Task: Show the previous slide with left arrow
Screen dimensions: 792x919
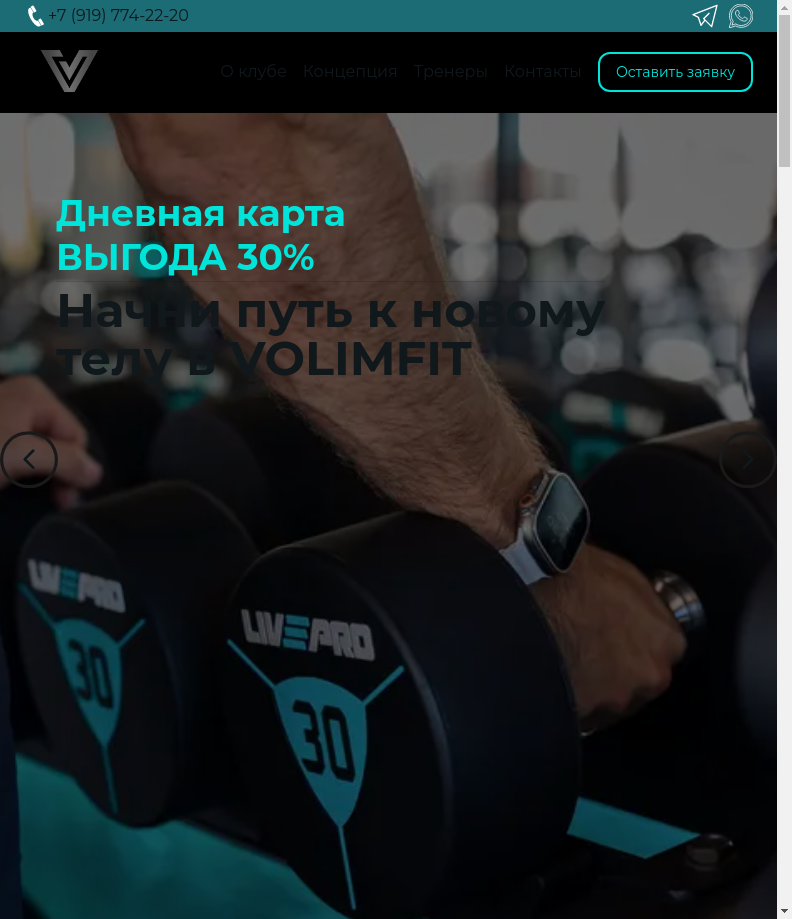Action: [x=29, y=460]
